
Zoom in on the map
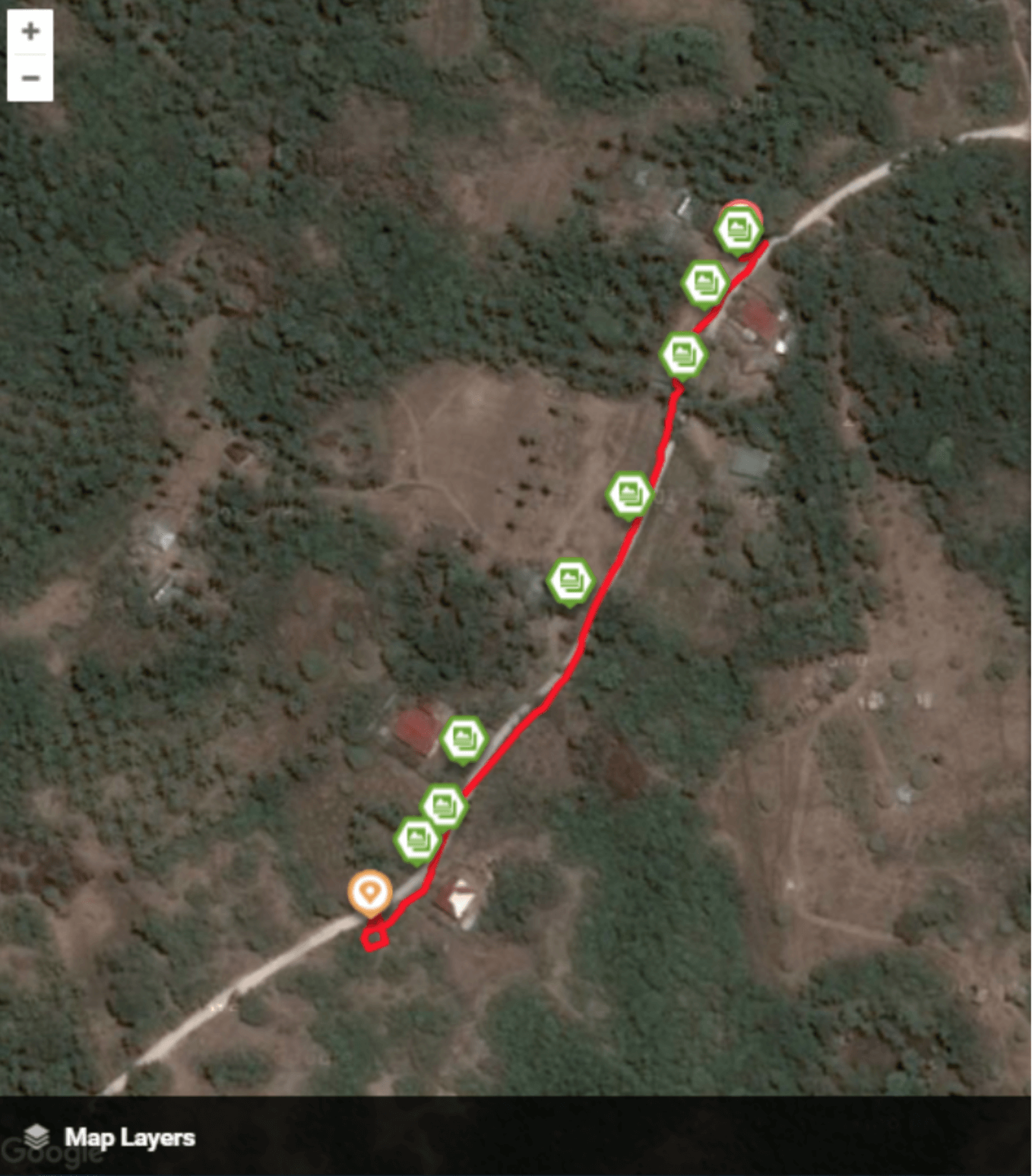point(30,32)
